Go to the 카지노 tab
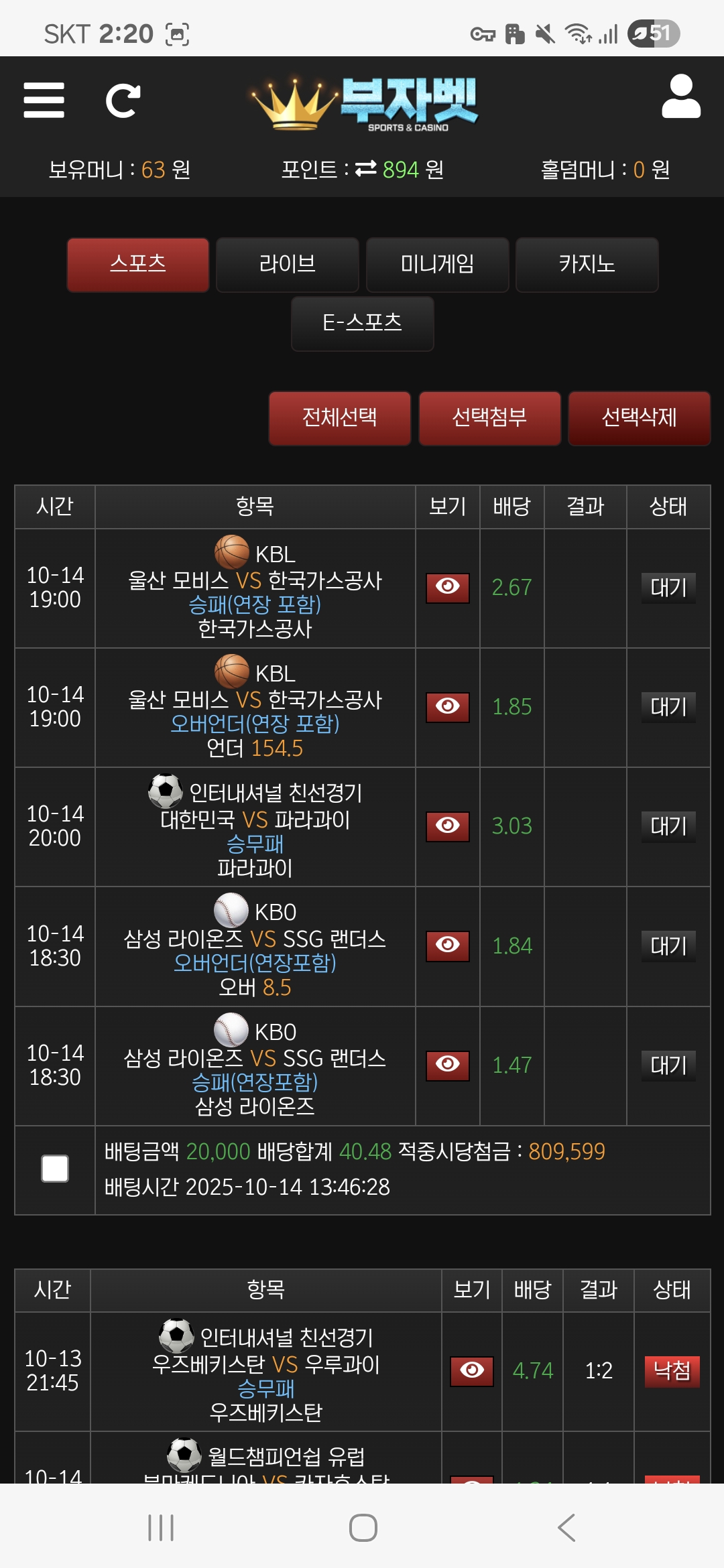Viewport: 724px width, 1568px height. 587,265
